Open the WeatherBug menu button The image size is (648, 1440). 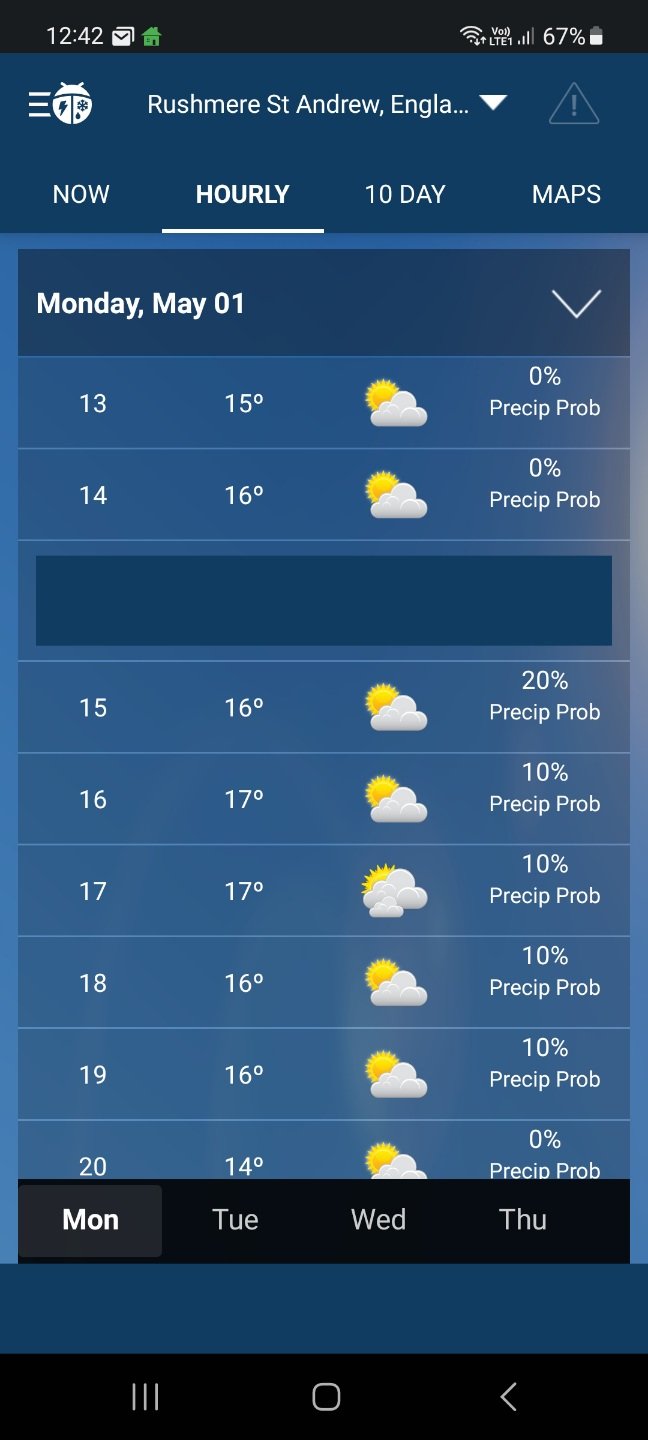pos(60,104)
